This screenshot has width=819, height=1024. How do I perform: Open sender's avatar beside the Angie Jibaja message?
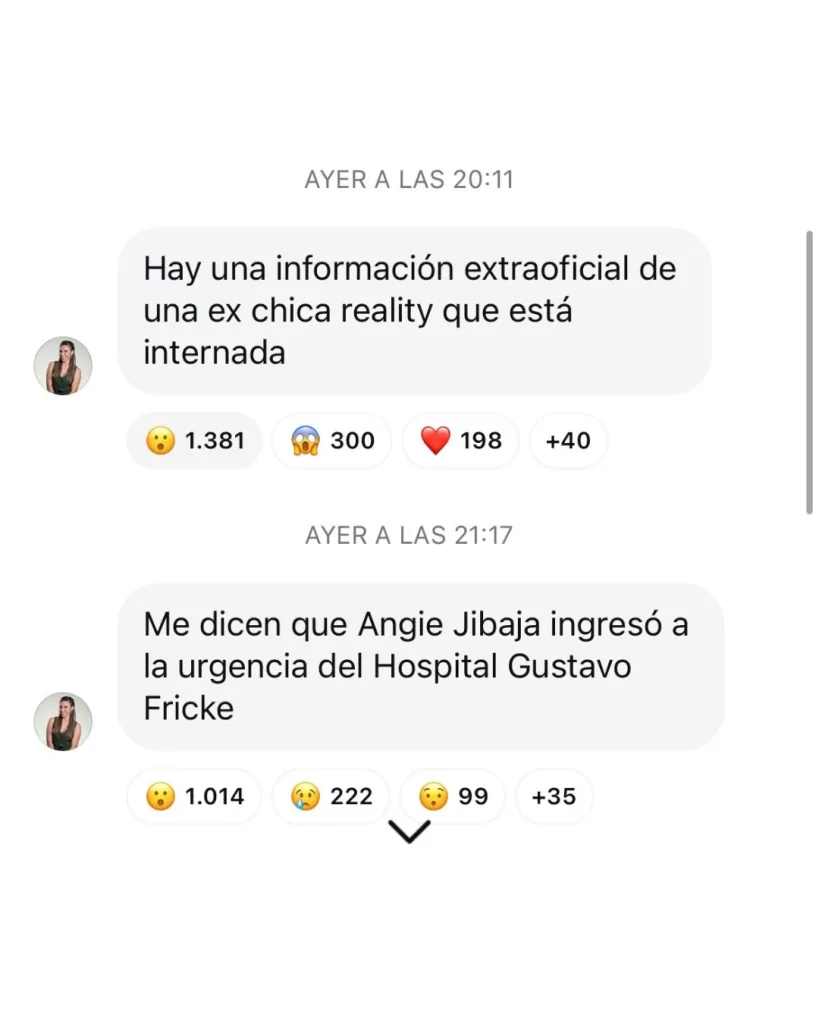point(63,722)
